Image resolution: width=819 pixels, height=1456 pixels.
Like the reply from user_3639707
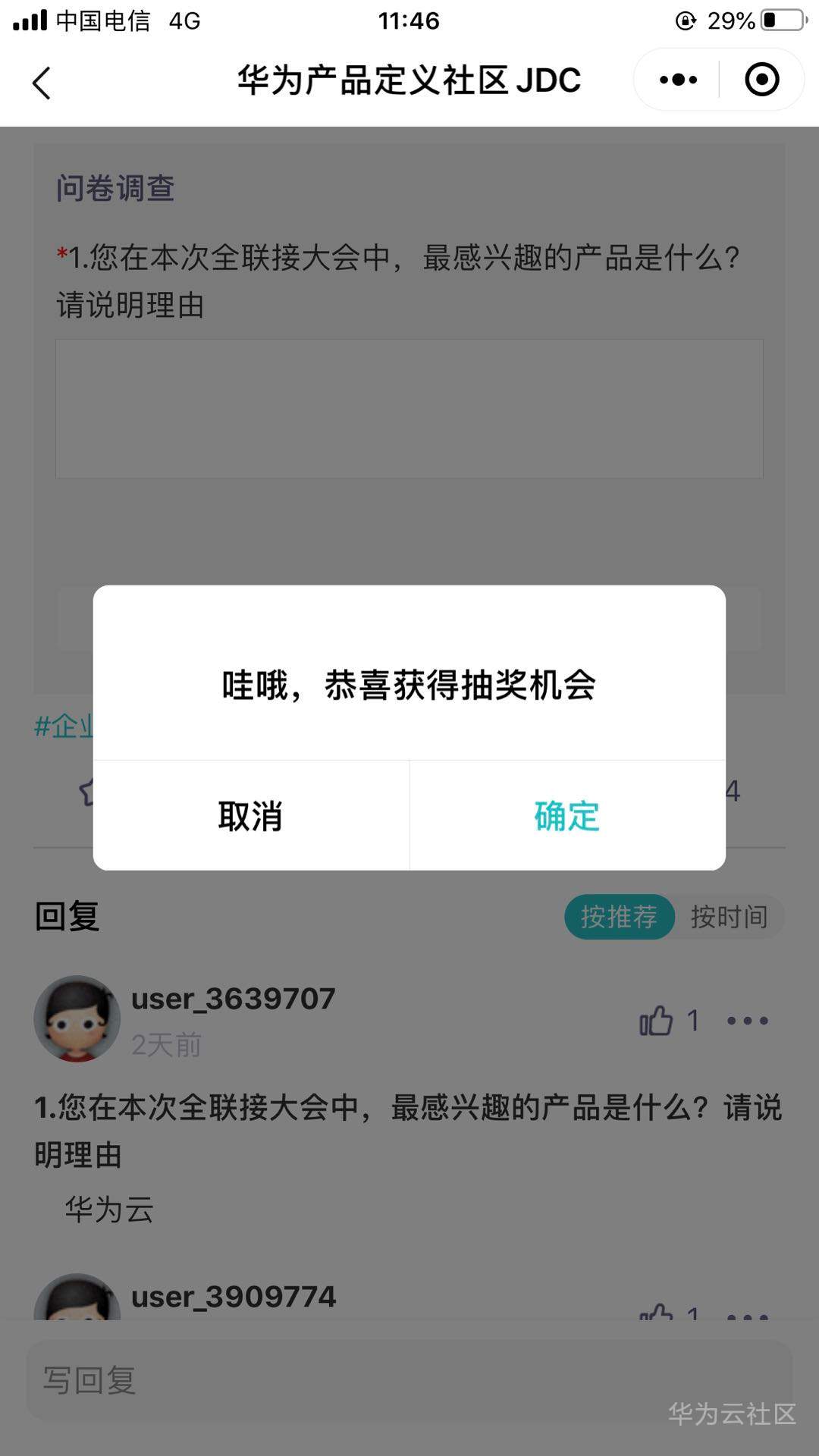point(657,1021)
